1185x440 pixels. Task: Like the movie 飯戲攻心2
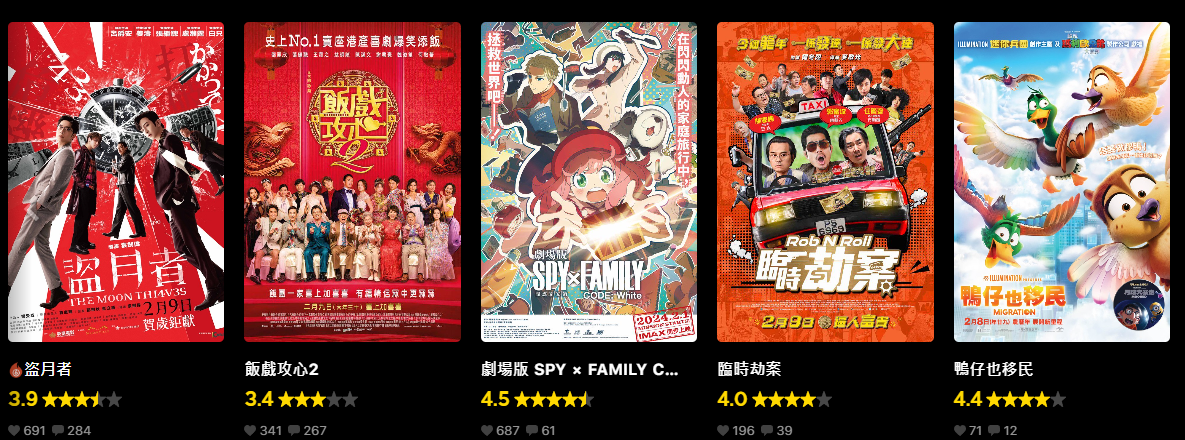pos(250,431)
